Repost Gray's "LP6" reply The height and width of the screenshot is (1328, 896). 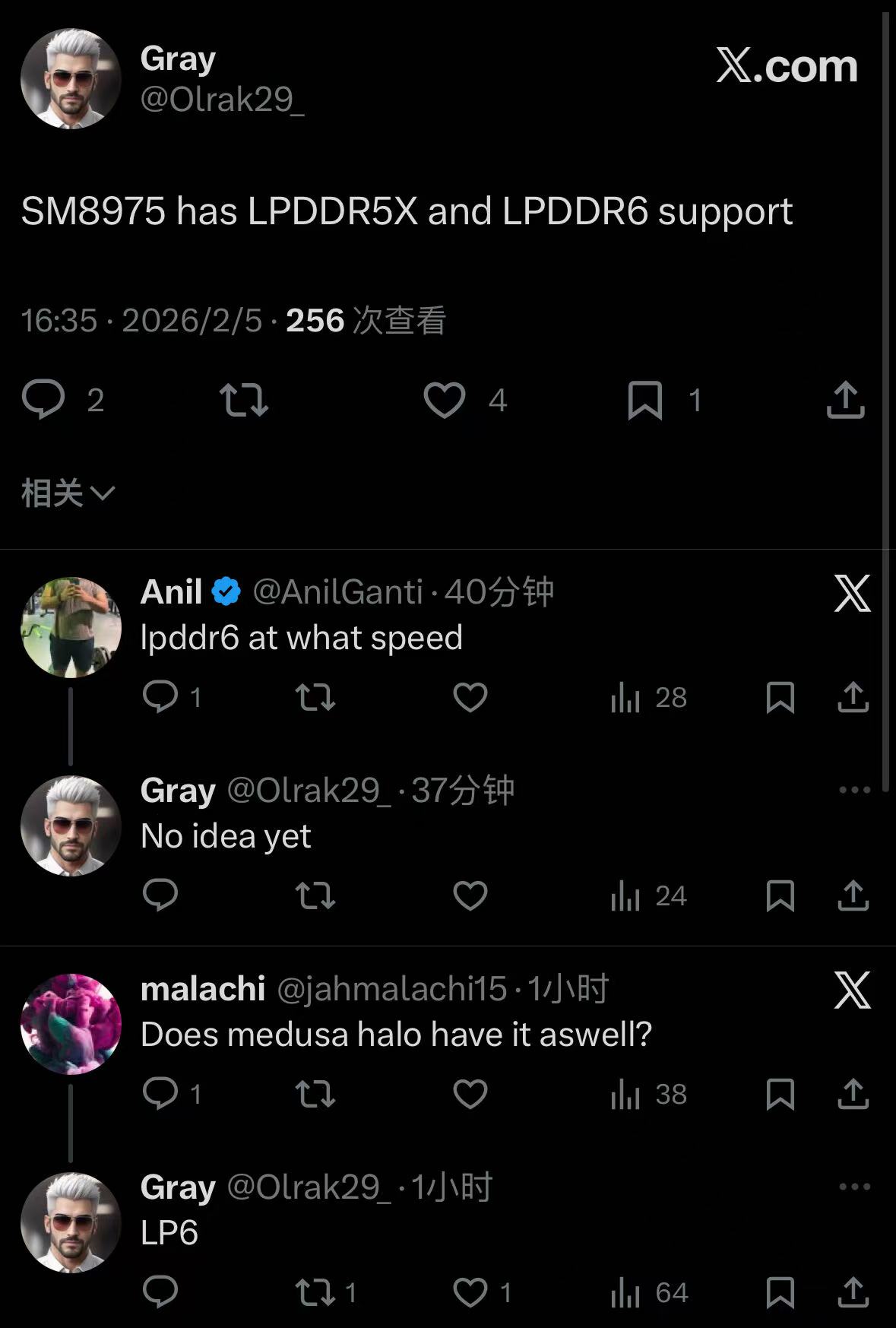tap(315, 1292)
